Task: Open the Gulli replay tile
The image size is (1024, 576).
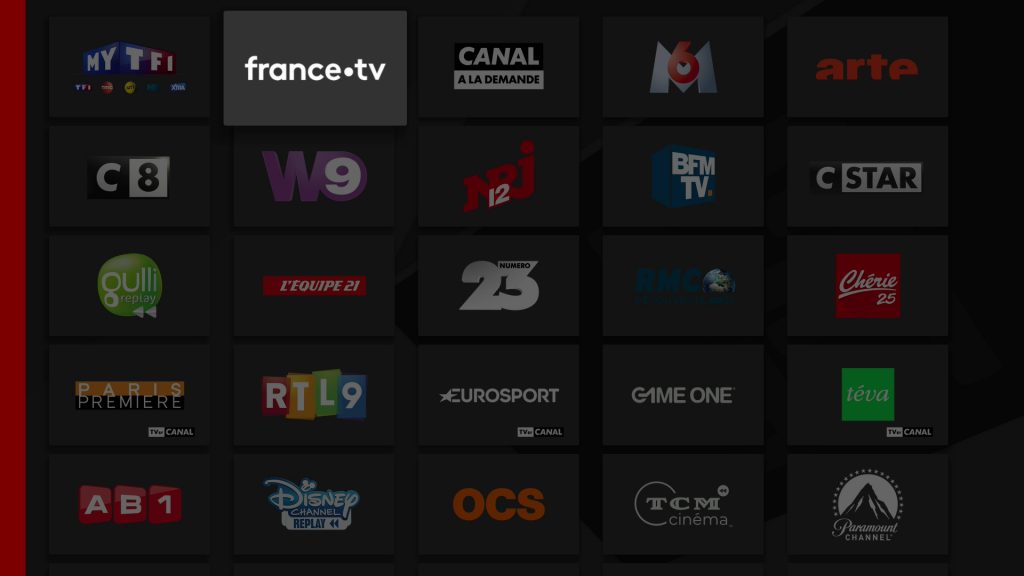Action: pos(129,286)
